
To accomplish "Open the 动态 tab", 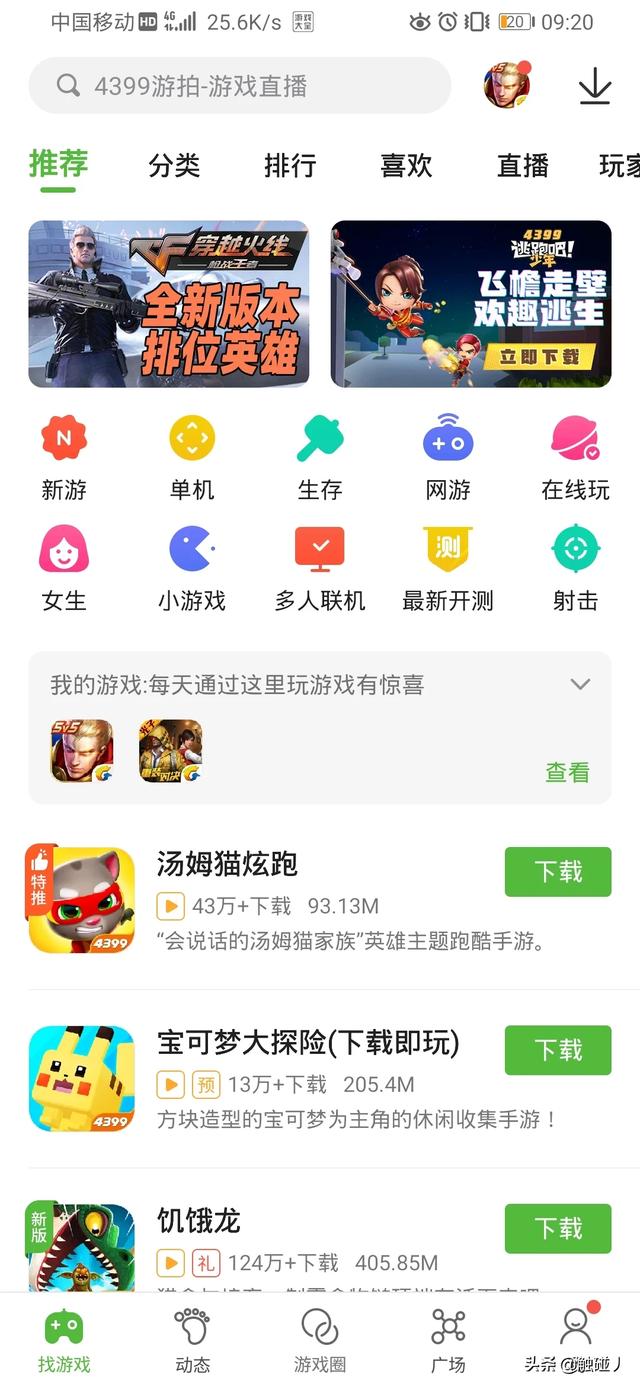I will (x=192, y=1340).
